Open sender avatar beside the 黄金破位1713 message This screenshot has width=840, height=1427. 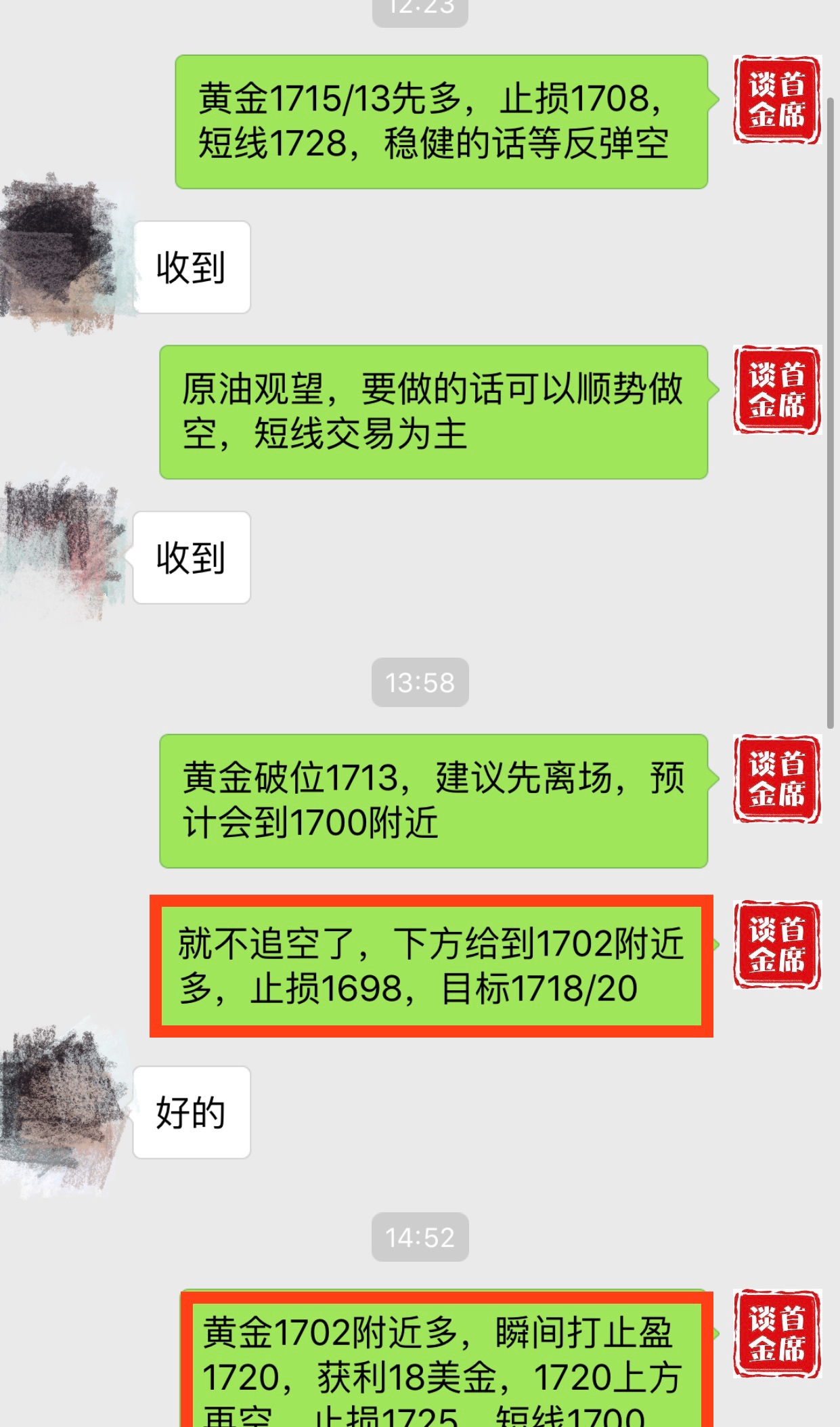tap(776, 779)
